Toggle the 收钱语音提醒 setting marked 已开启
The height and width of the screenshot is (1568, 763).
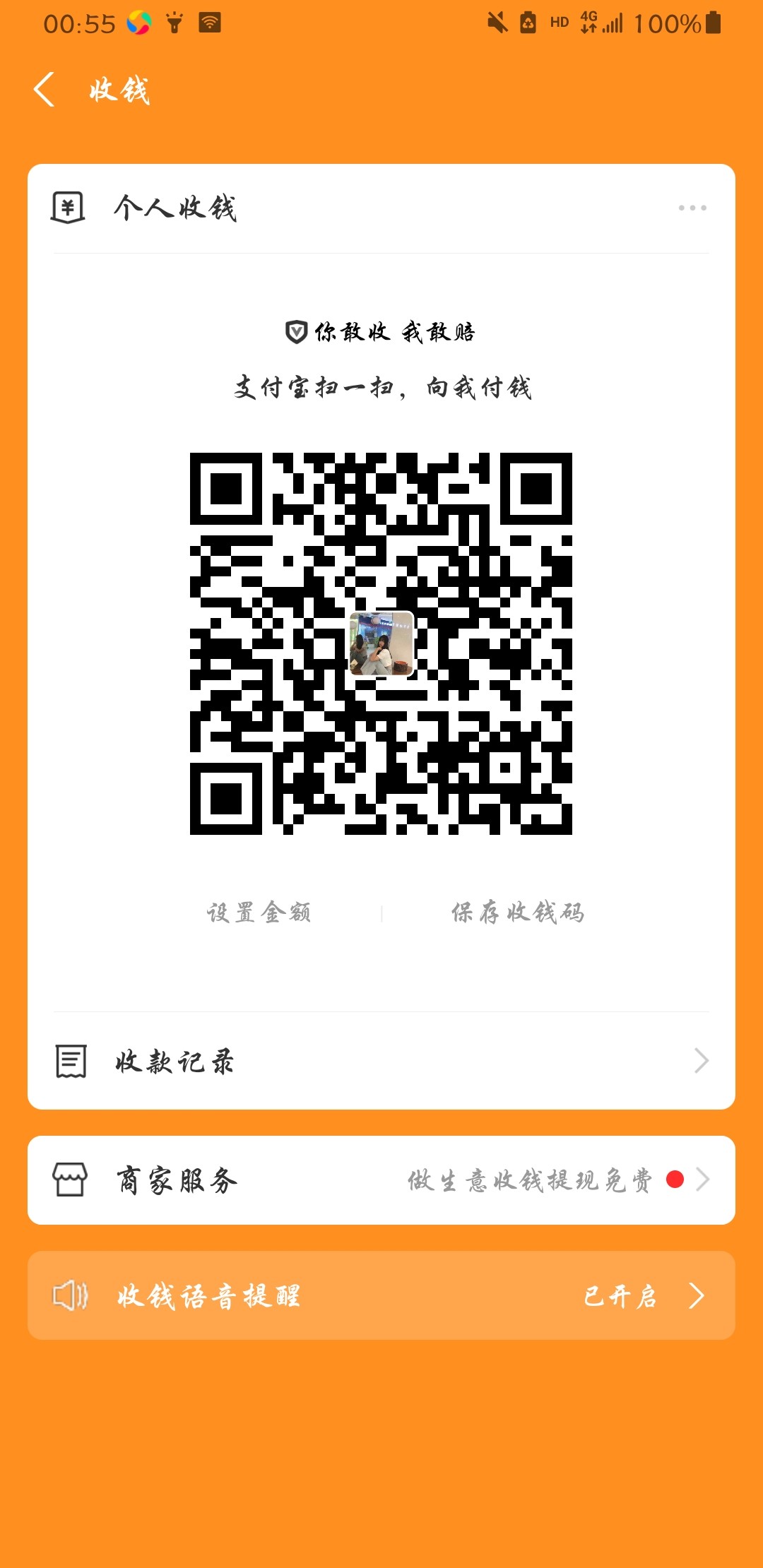pyautogui.click(x=622, y=1296)
